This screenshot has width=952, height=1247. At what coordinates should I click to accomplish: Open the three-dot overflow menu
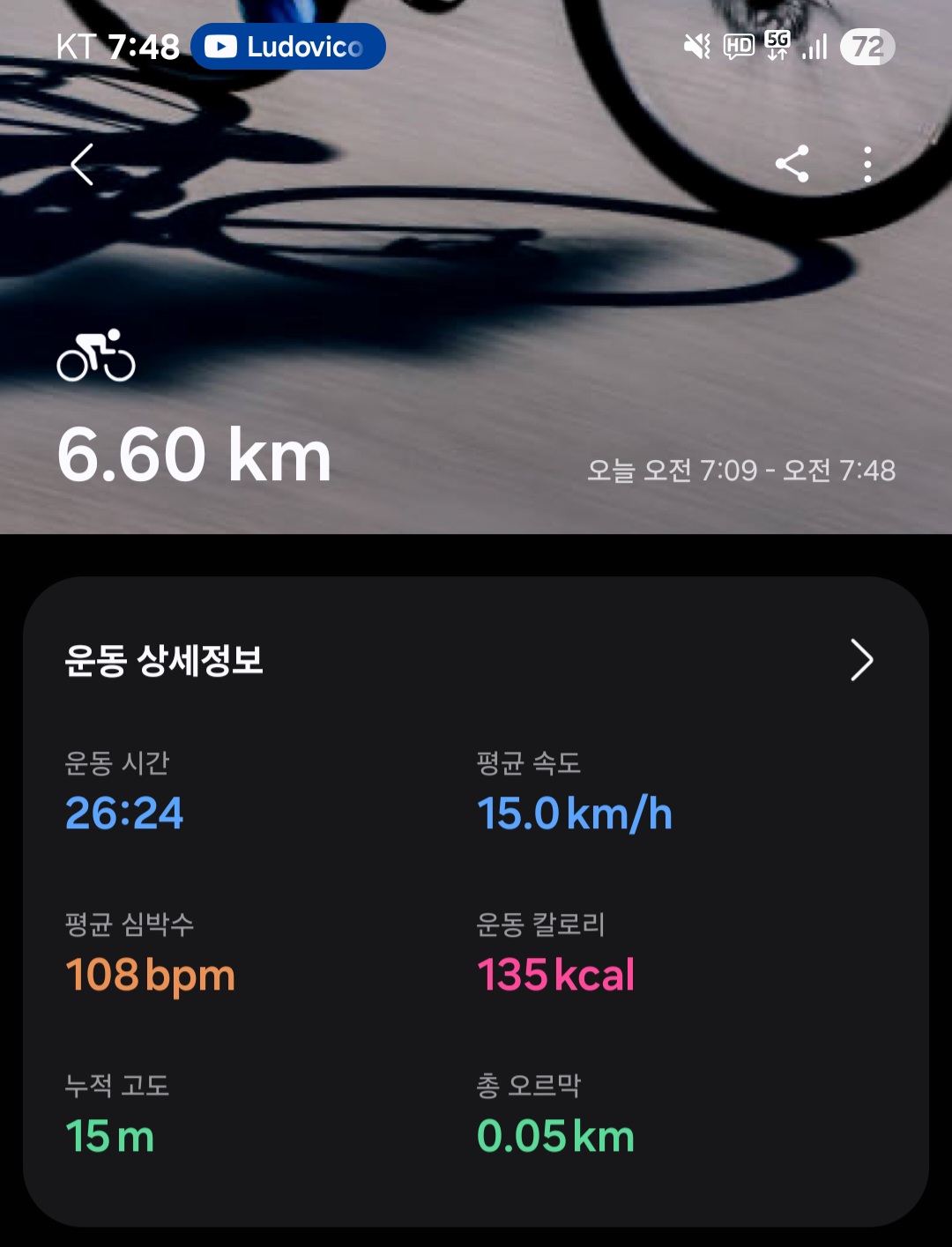[867, 164]
